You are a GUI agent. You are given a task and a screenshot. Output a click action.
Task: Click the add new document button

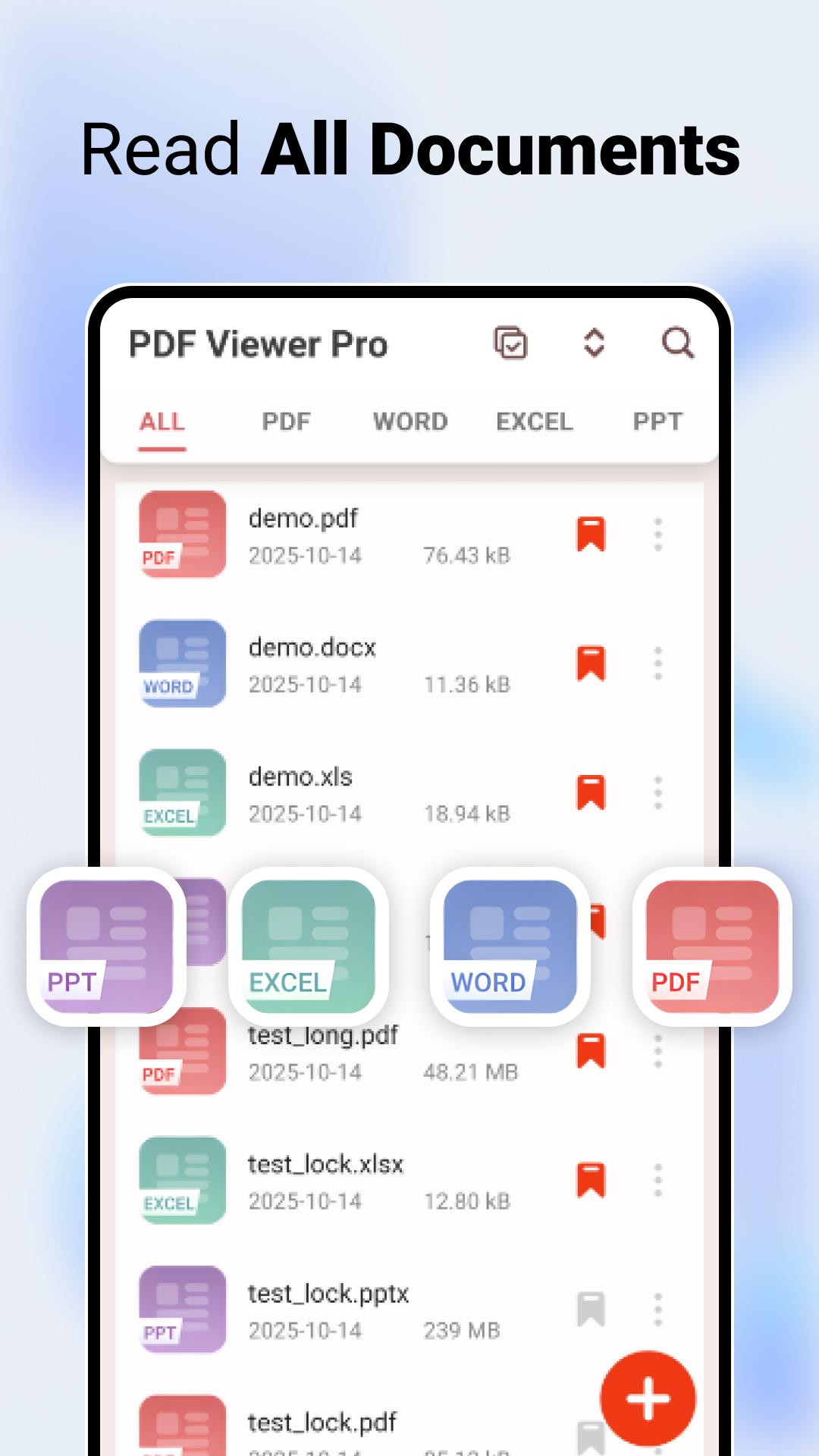[648, 1398]
